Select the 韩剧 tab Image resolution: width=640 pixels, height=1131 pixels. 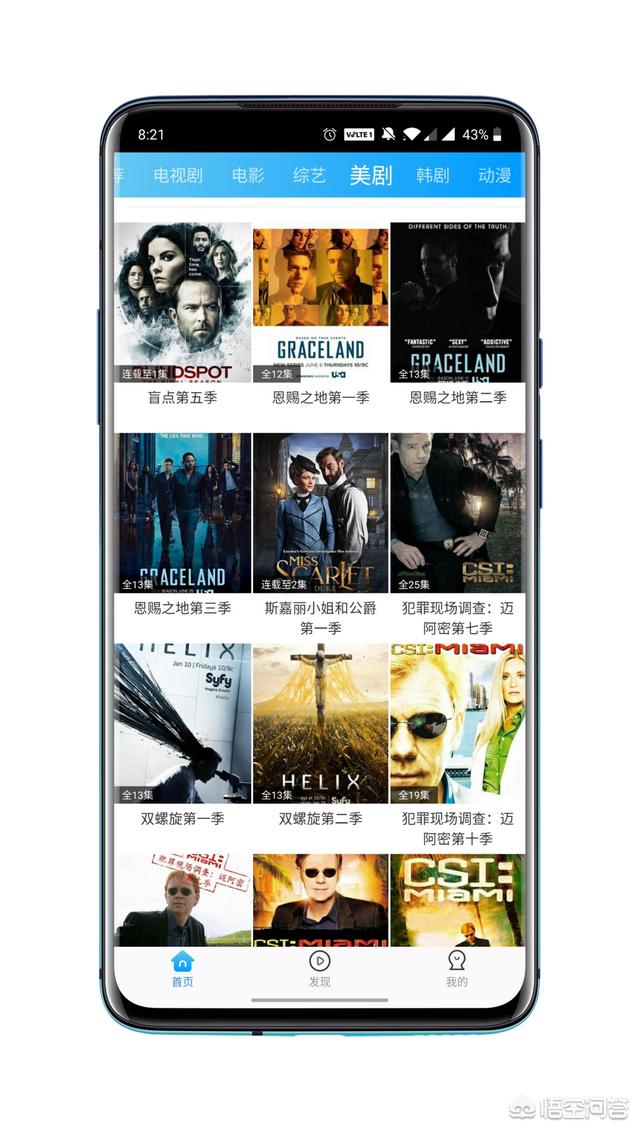[x=432, y=175]
